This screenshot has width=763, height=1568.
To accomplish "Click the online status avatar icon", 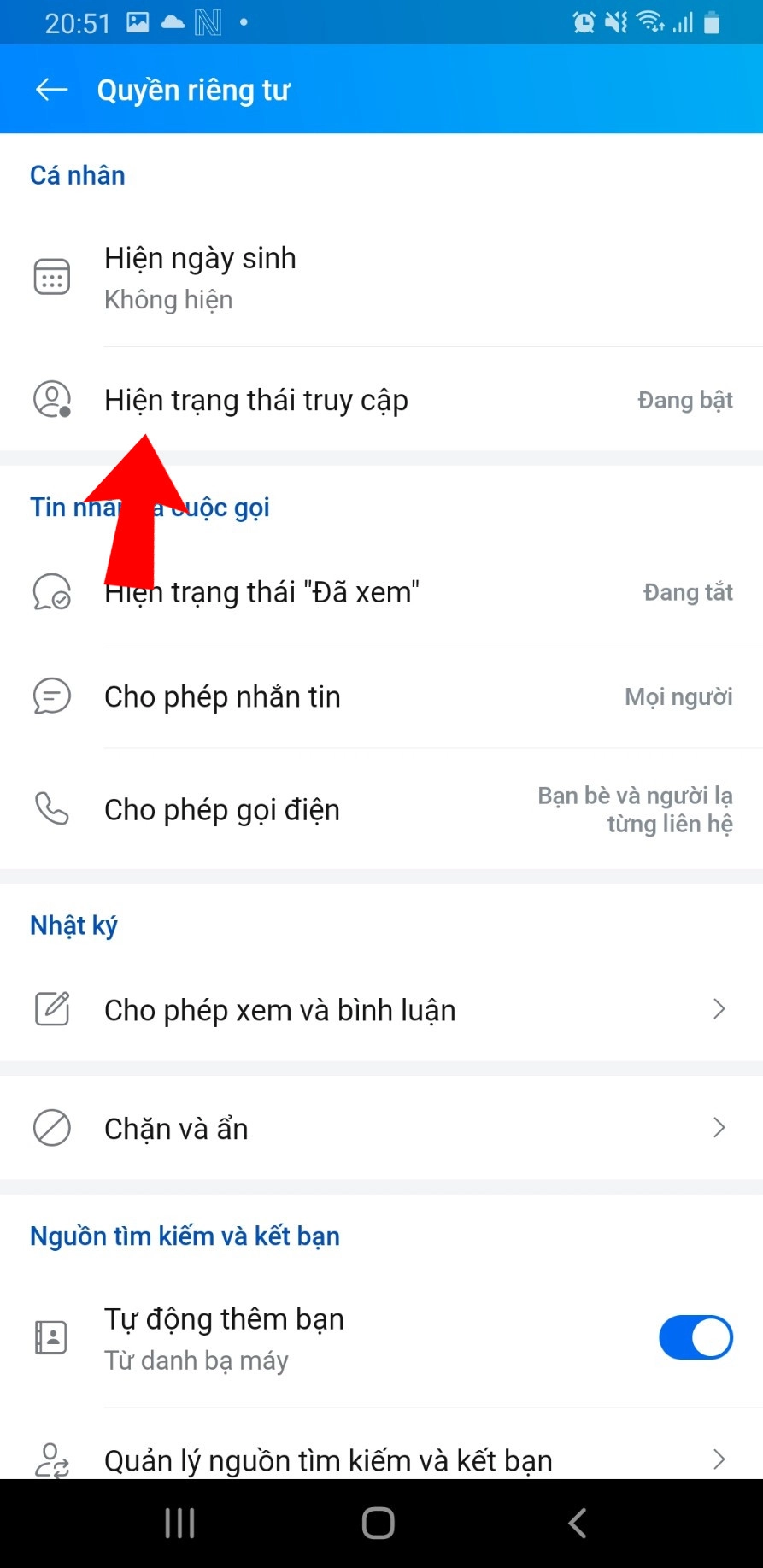I will click(51, 399).
